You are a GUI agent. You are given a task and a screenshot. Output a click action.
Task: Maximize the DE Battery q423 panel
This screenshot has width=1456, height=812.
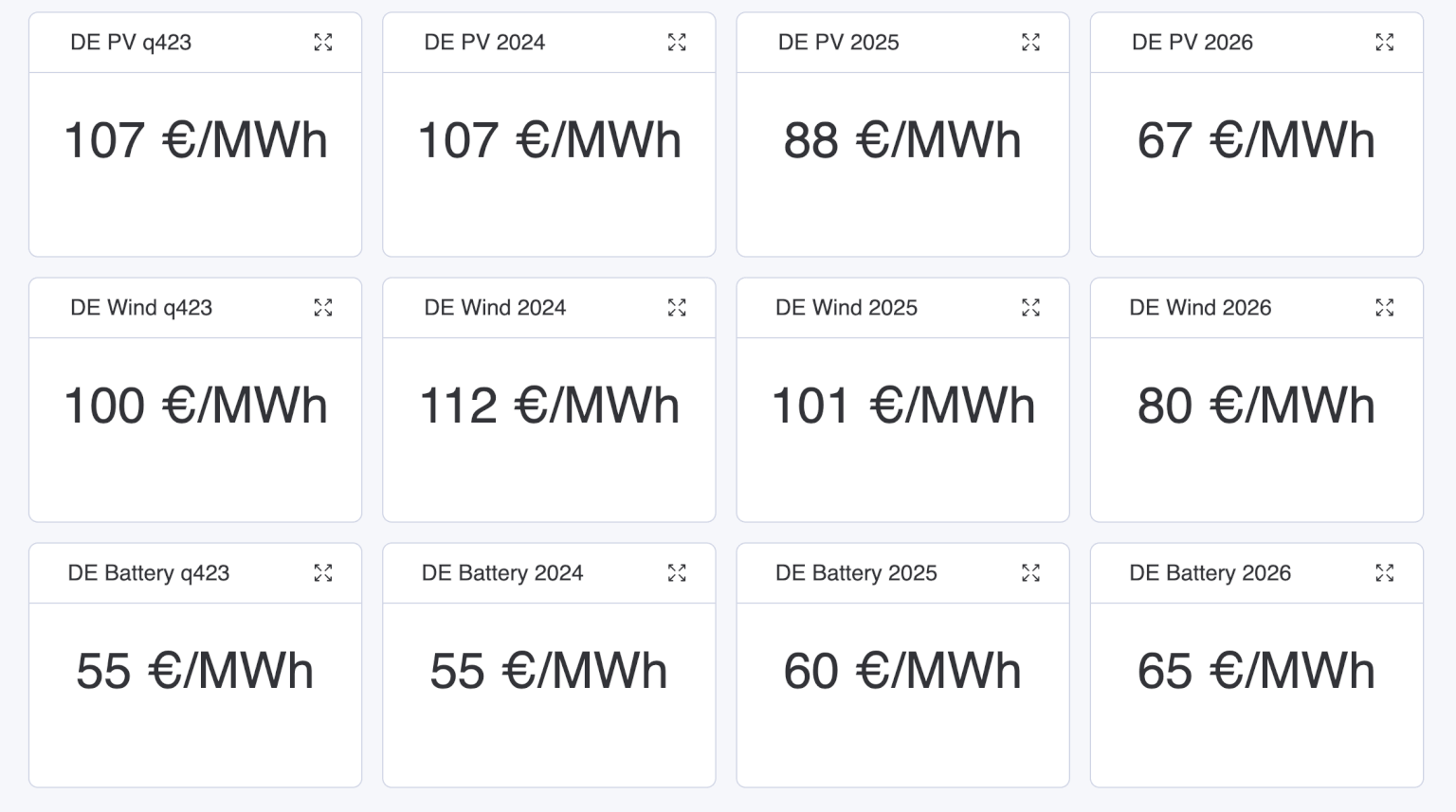pos(323,573)
